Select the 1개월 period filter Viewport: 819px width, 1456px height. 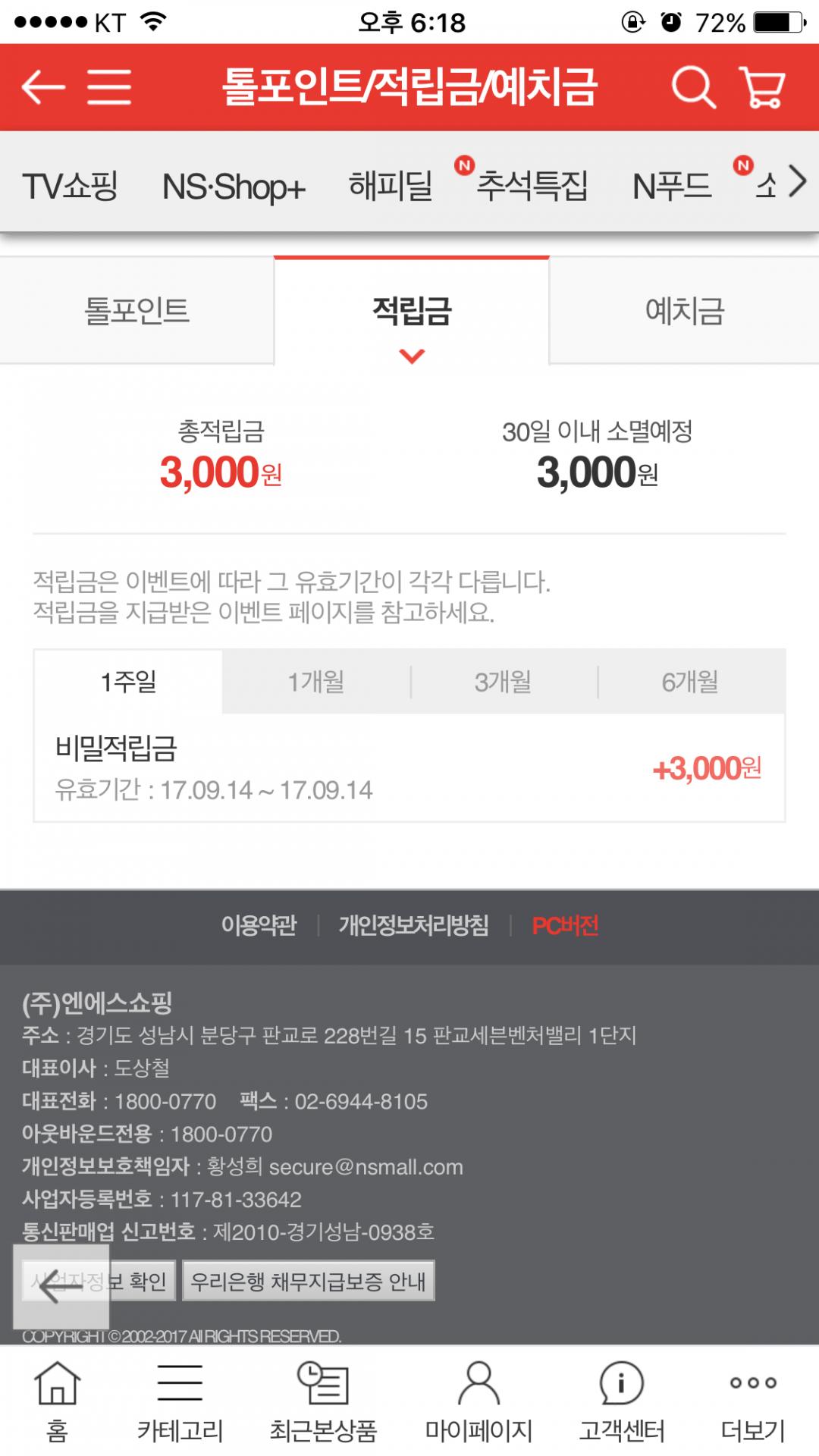(x=316, y=682)
